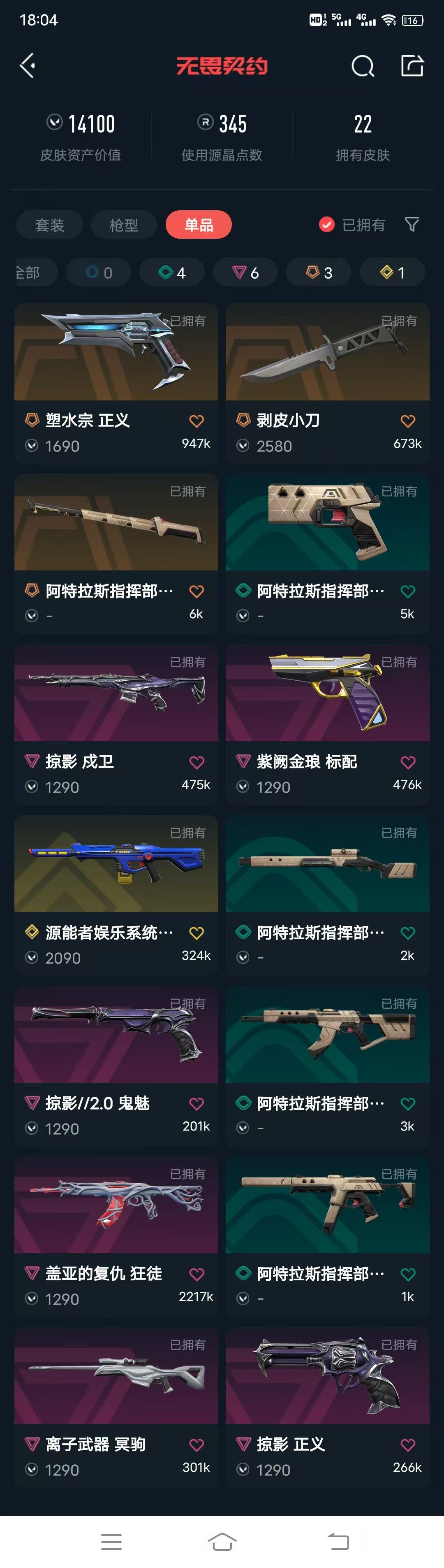444x1568 pixels.
Task: Like the 剥皮小刀 skin
Action: (407, 421)
